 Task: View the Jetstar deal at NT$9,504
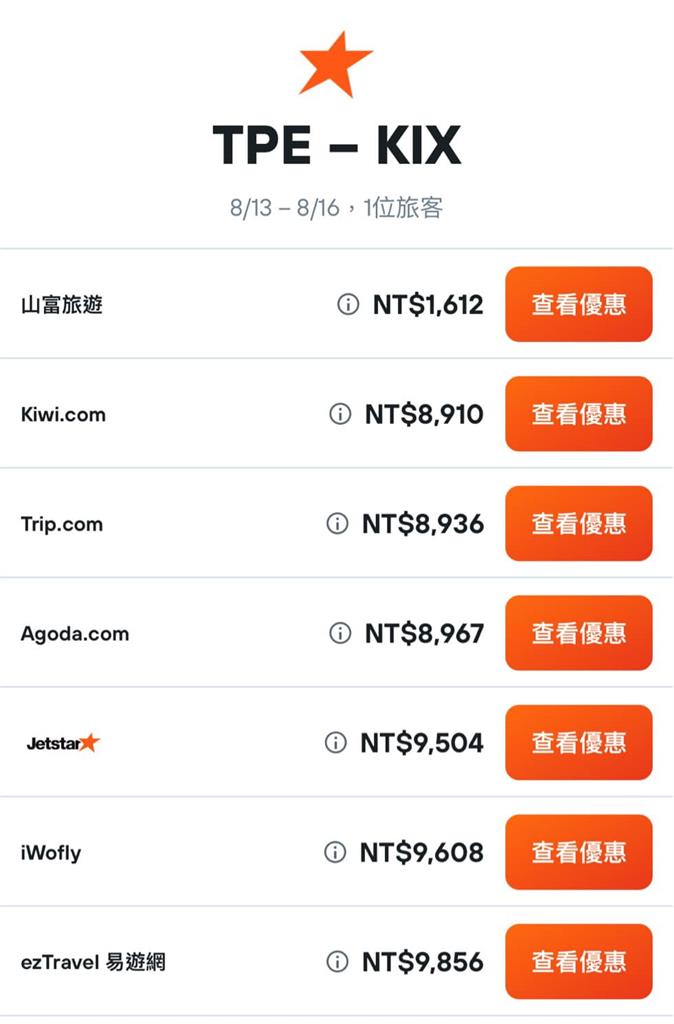[x=578, y=742]
